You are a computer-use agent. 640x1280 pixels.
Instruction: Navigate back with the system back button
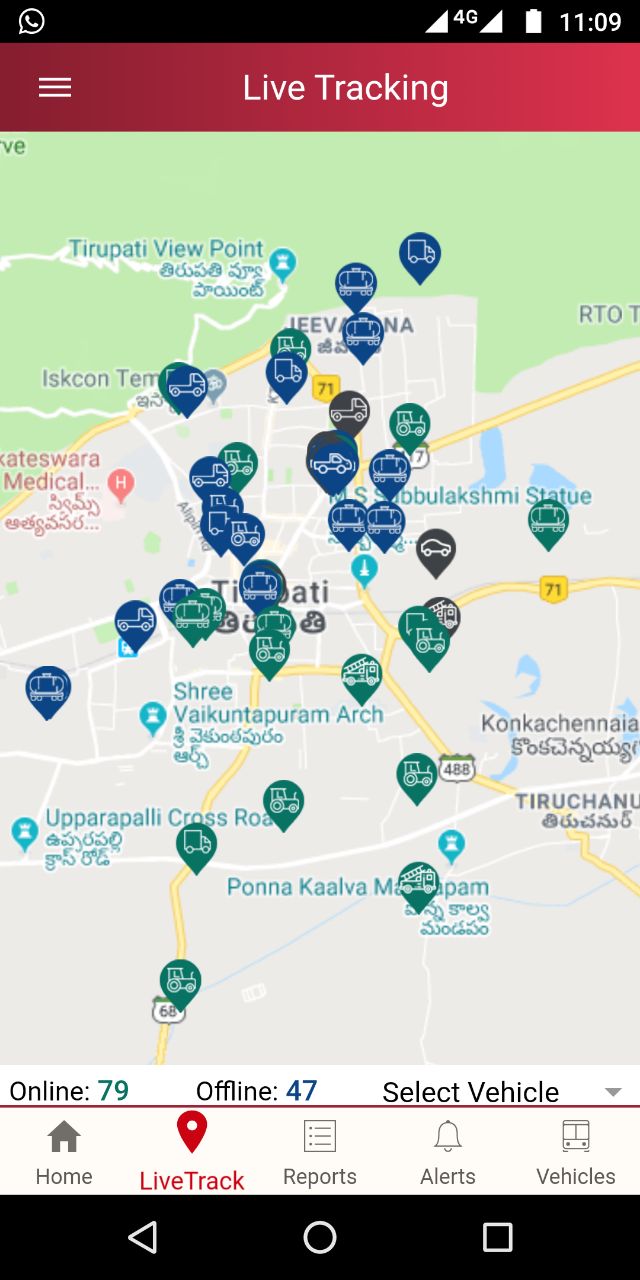click(143, 1237)
